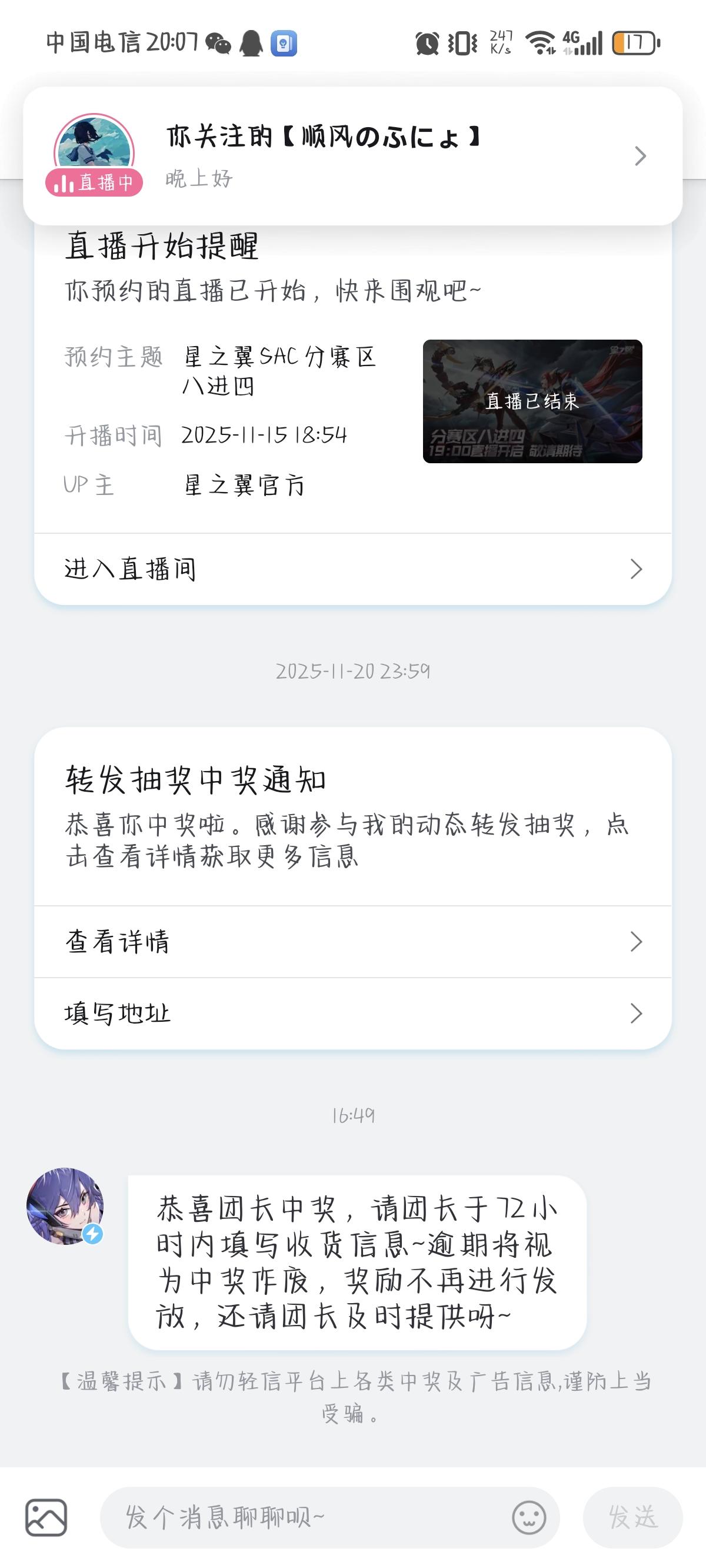The width and height of the screenshot is (706, 1568).
Task: Click the blue bulb icon in the status bar
Action: [286, 42]
